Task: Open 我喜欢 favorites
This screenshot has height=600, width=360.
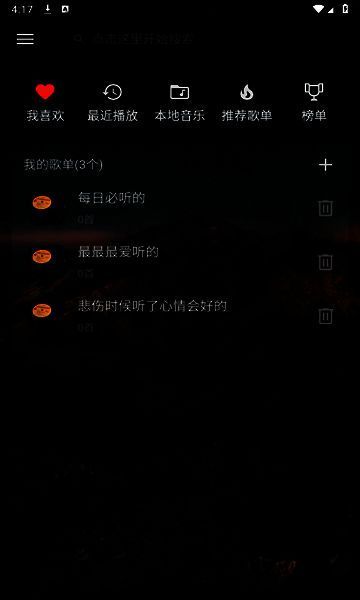Action: click(x=46, y=103)
